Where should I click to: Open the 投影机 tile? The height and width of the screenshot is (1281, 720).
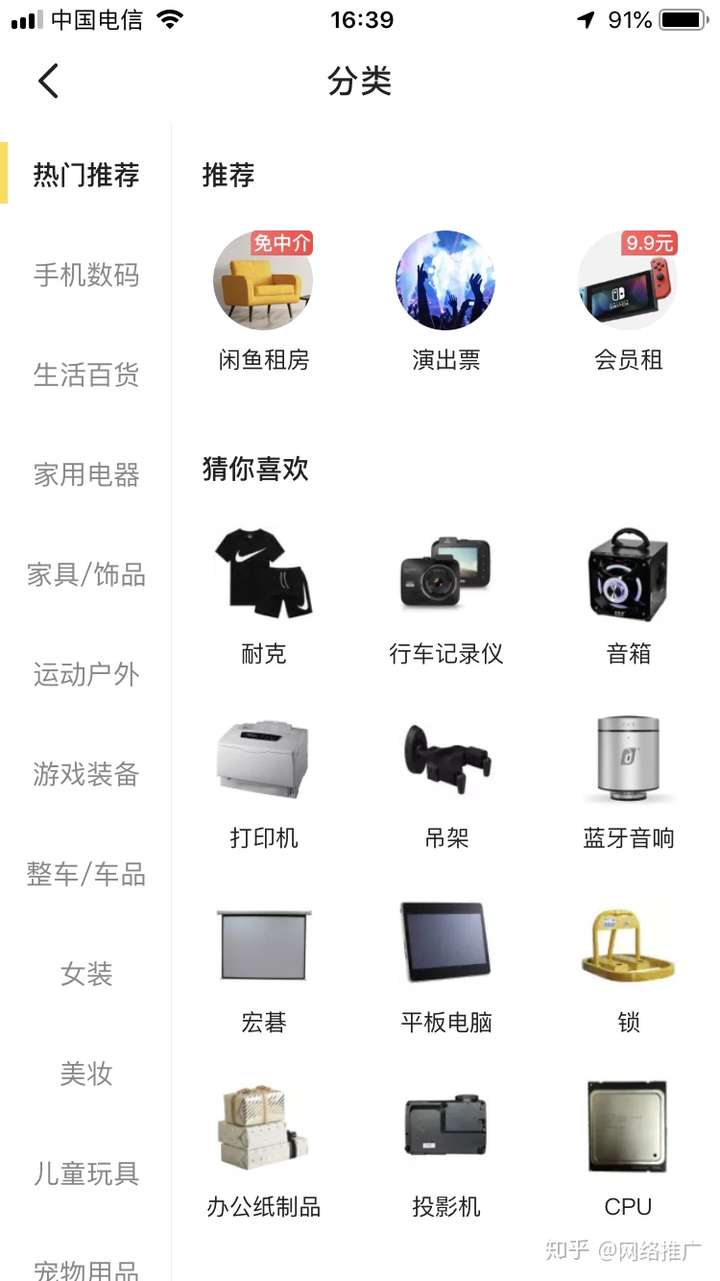point(445,1150)
